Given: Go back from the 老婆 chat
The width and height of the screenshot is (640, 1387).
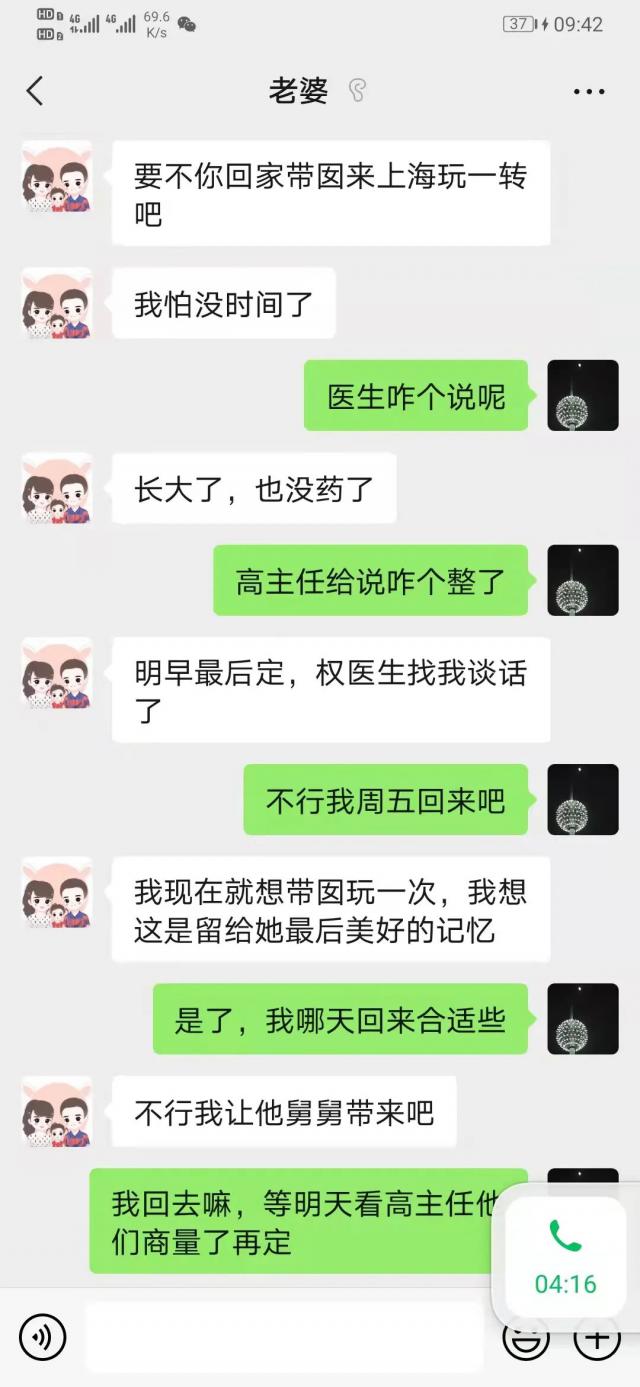Looking at the screenshot, I should coord(35,91).
